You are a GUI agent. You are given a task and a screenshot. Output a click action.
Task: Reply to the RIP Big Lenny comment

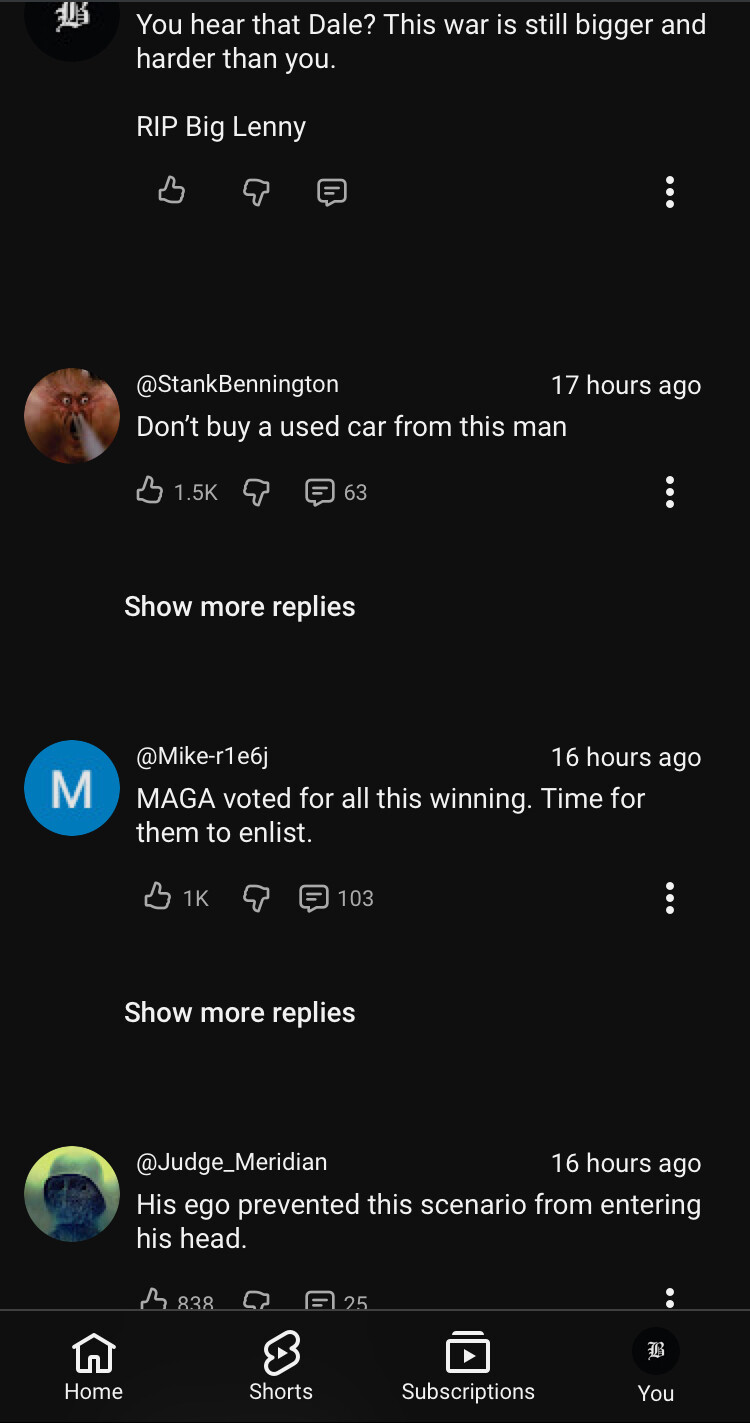(x=332, y=191)
